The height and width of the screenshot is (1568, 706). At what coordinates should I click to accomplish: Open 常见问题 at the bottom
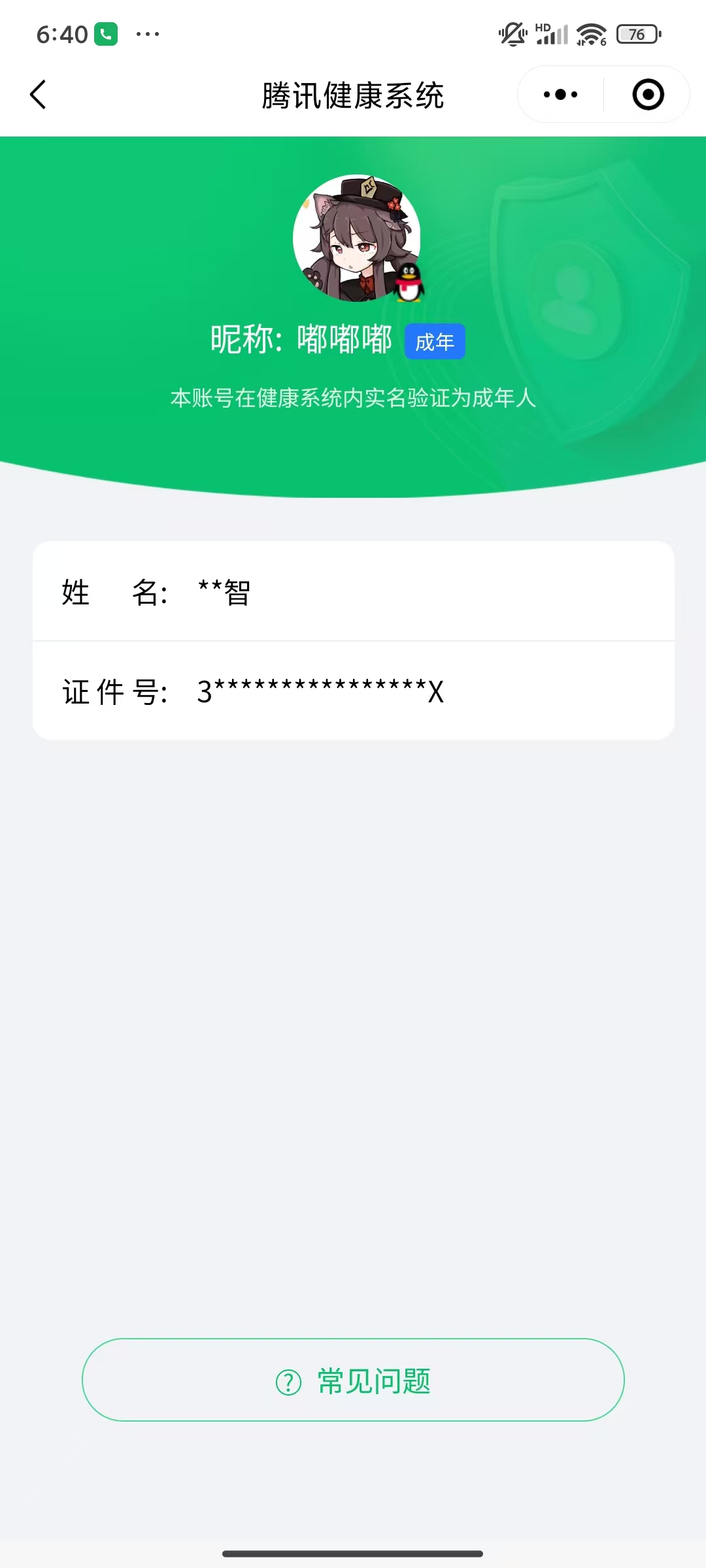click(353, 1380)
